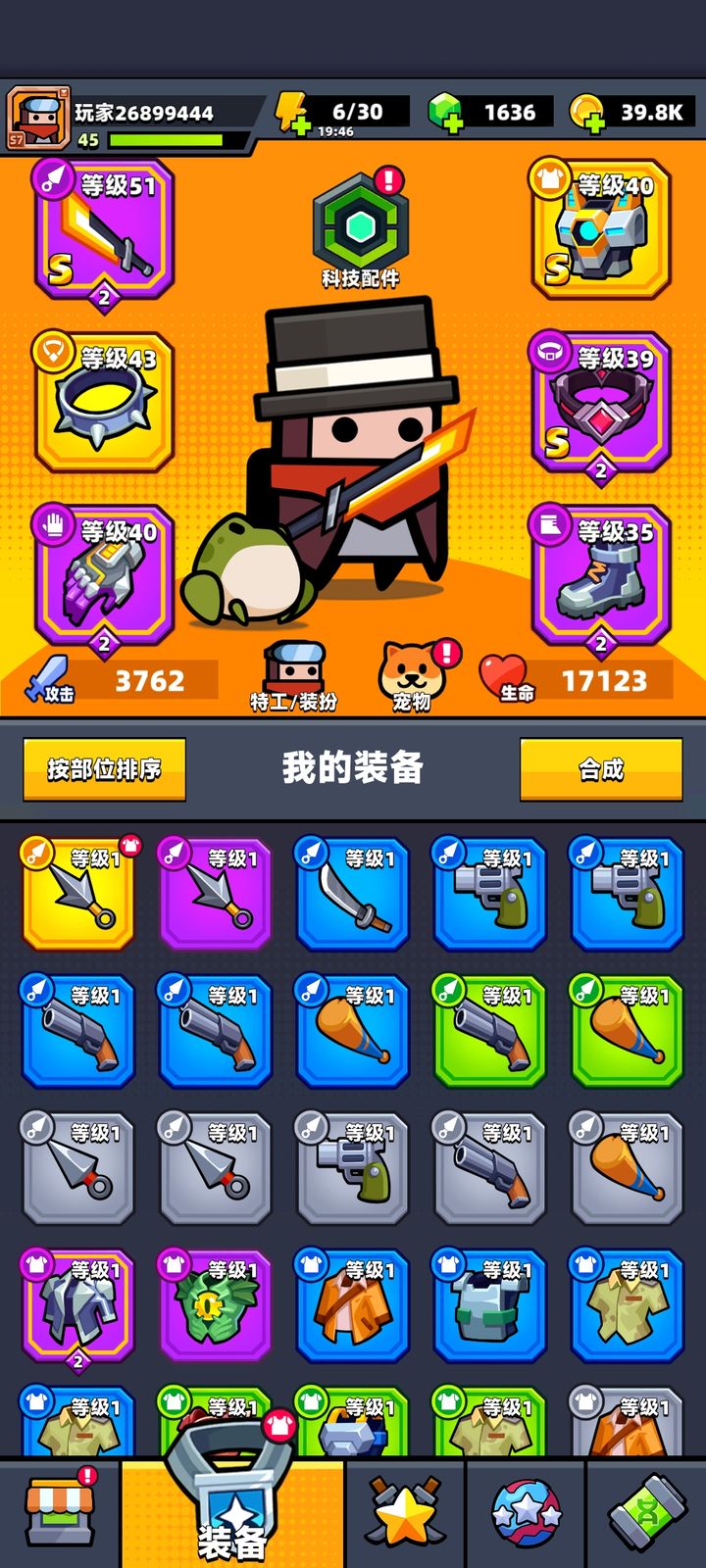The width and height of the screenshot is (706, 1568).
Task: Open the 宠物 pet menu
Action: (413, 676)
